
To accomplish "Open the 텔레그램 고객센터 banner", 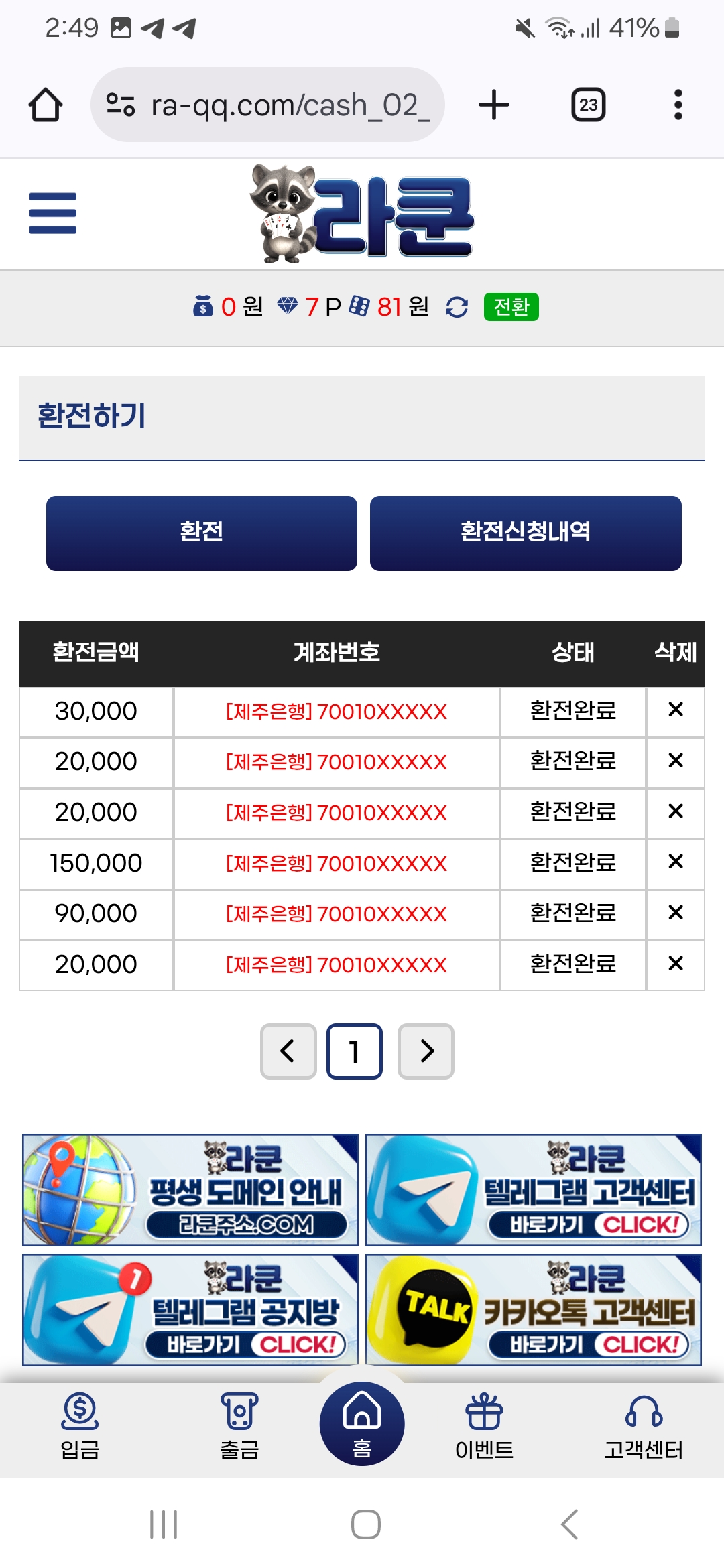I will pyautogui.click(x=534, y=1190).
